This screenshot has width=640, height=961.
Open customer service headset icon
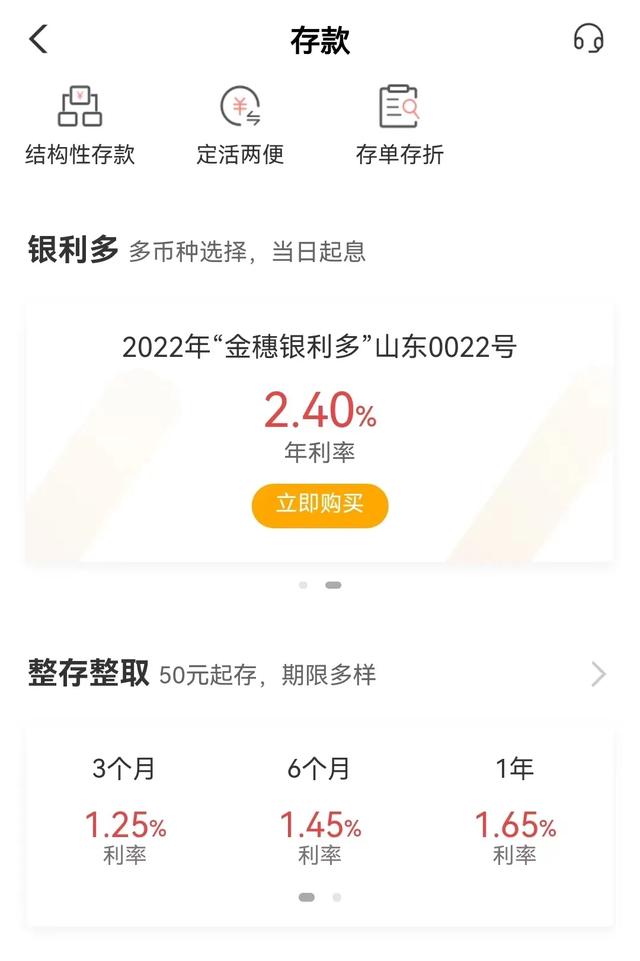pos(588,39)
